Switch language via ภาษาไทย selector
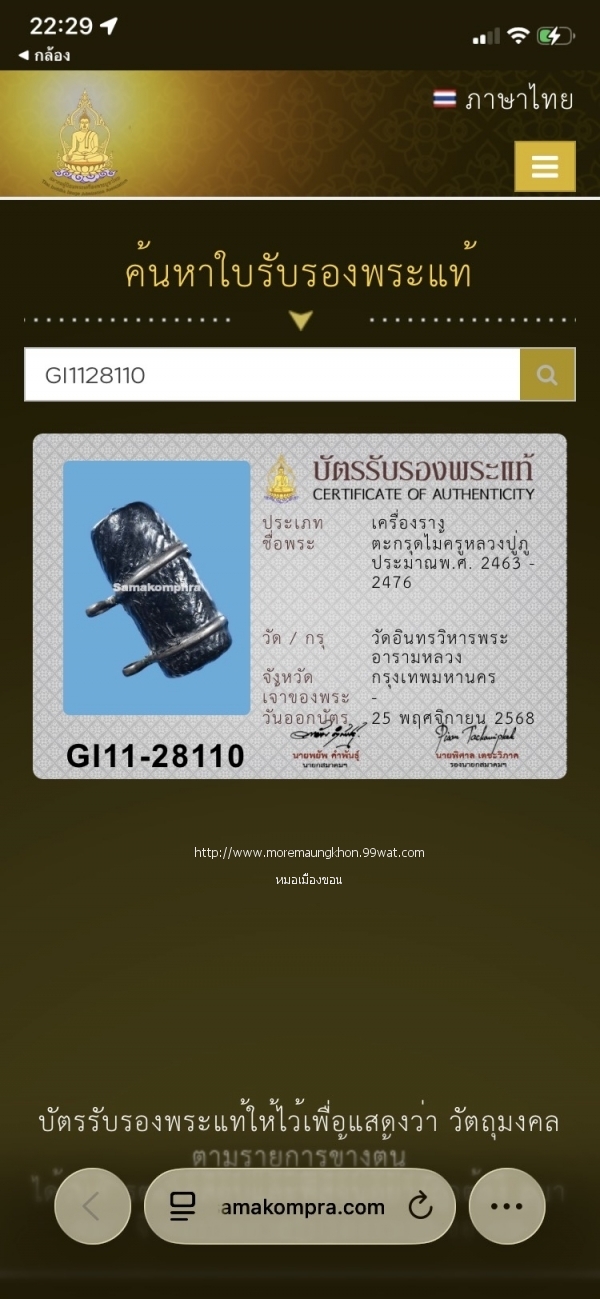 [503, 99]
